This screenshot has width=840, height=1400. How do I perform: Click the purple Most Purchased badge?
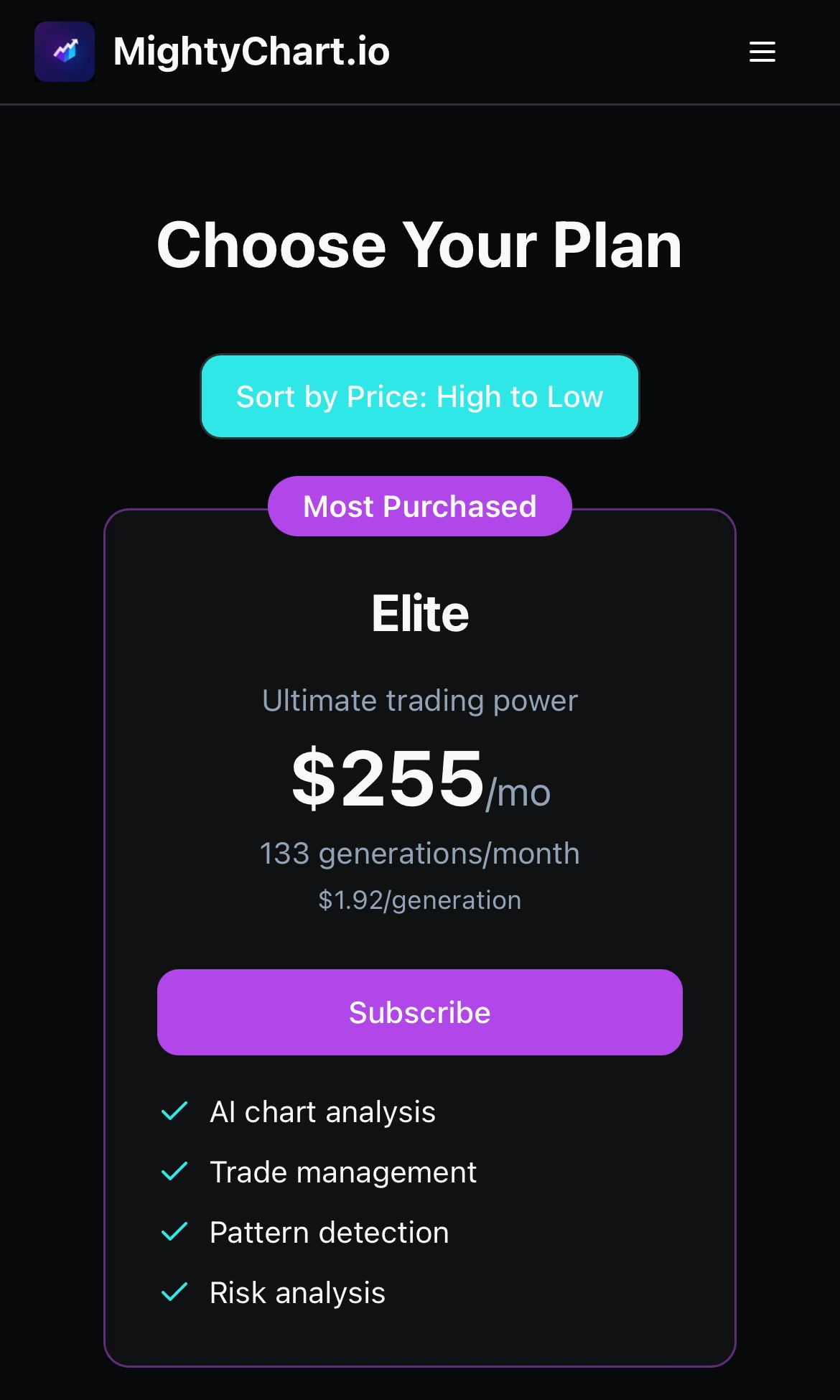point(419,506)
